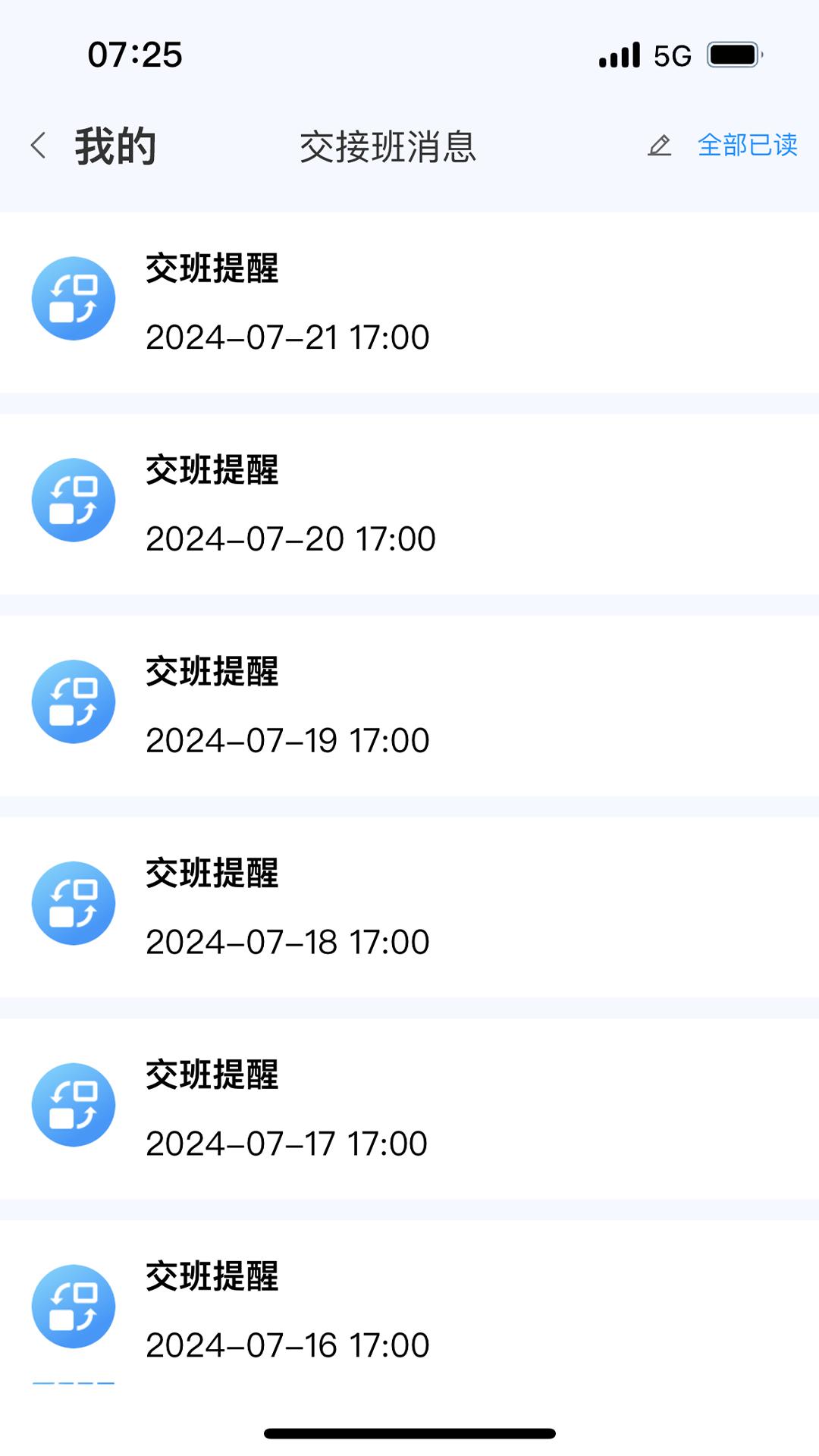The width and height of the screenshot is (819, 1456).
Task: Tap the shift handover icon for July 20
Action: (74, 500)
